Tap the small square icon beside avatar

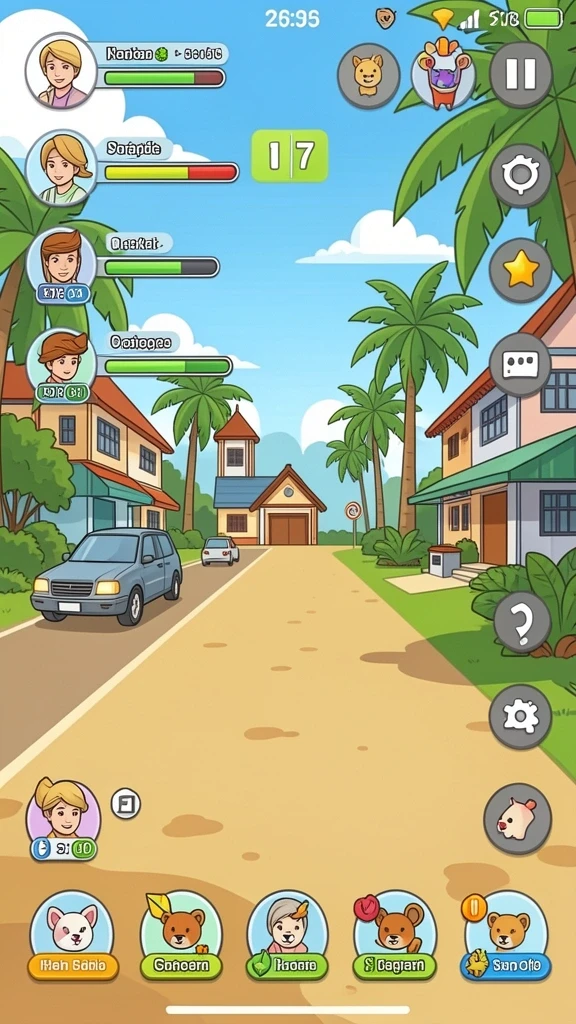tap(125, 803)
